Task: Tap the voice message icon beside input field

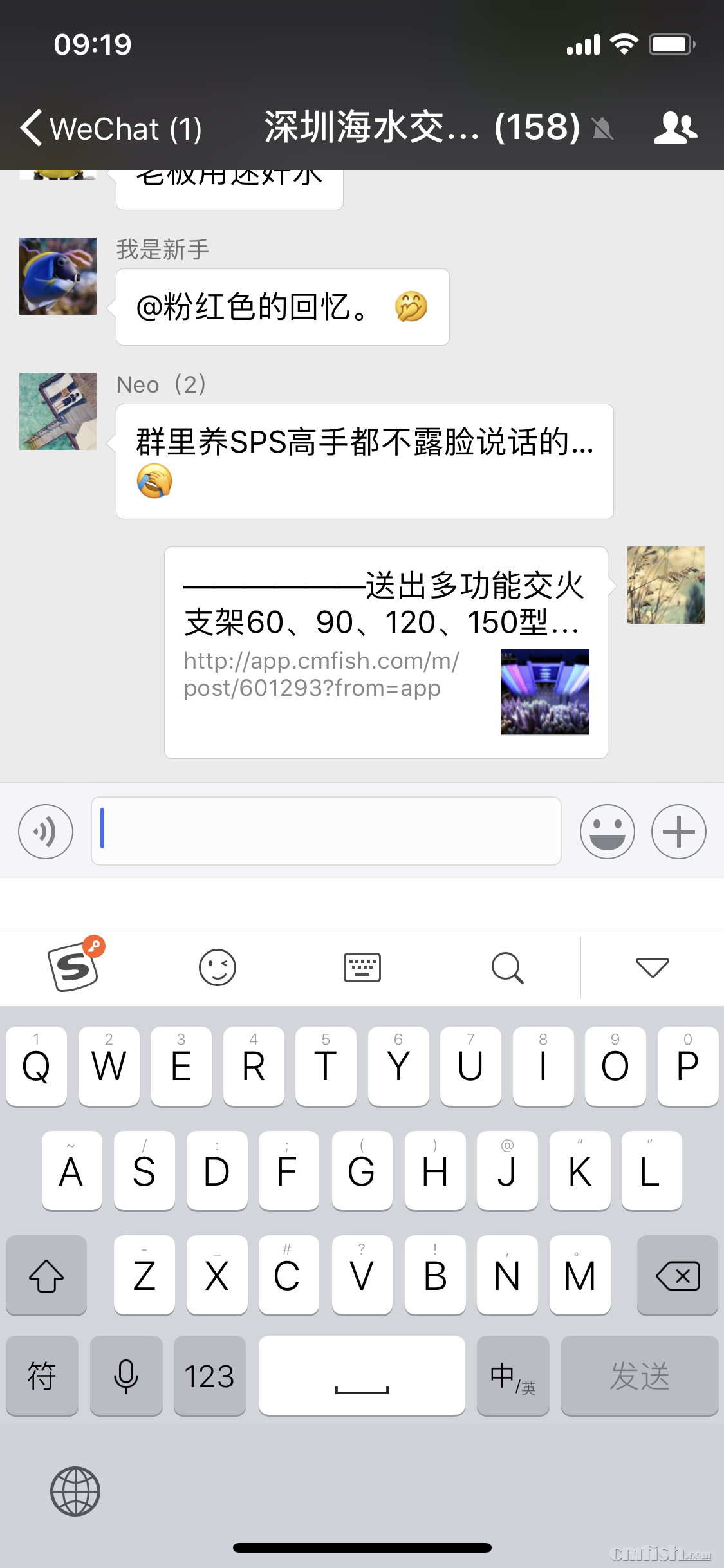Action: [45, 831]
